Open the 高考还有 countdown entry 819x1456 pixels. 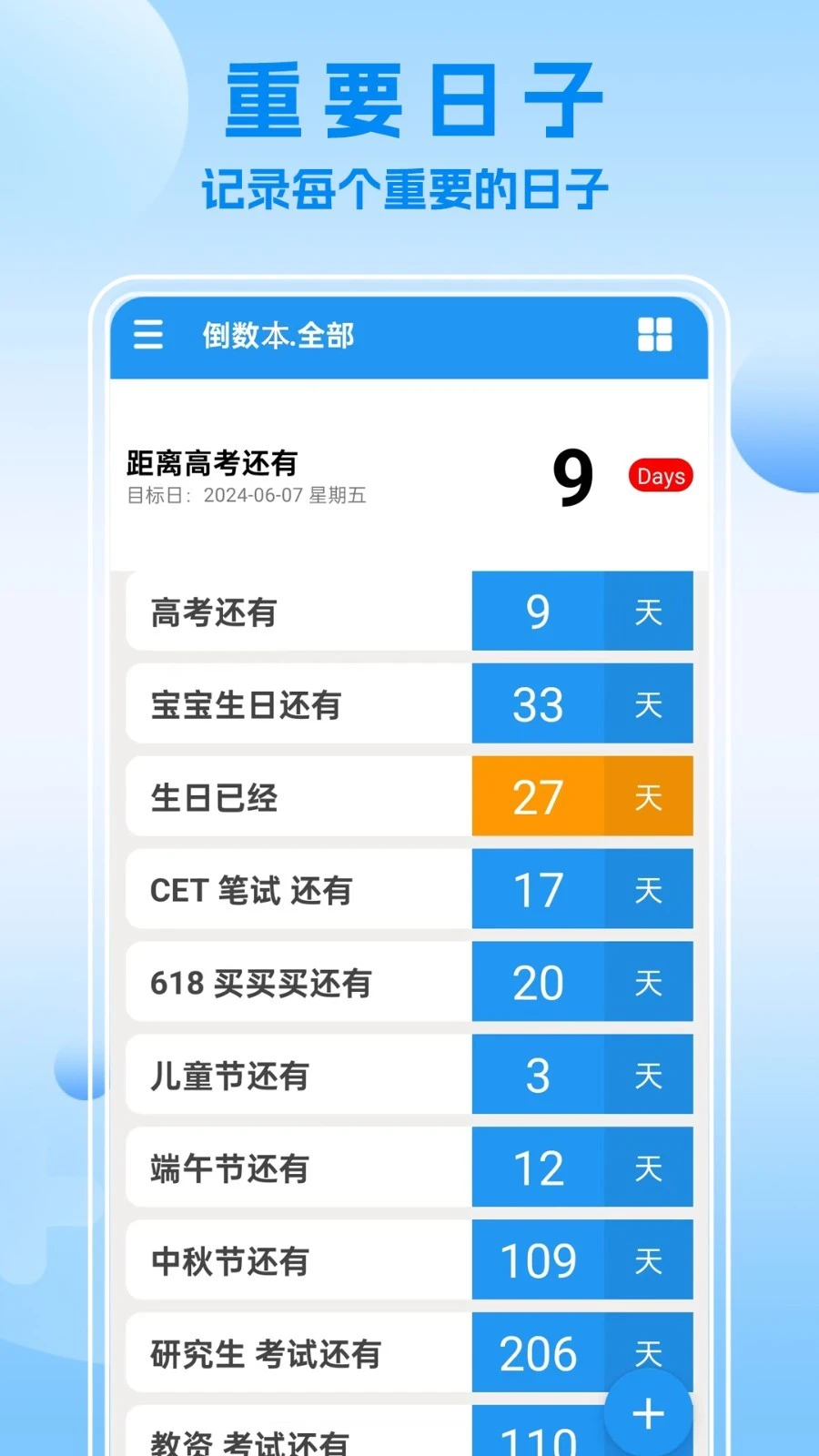coord(273,612)
